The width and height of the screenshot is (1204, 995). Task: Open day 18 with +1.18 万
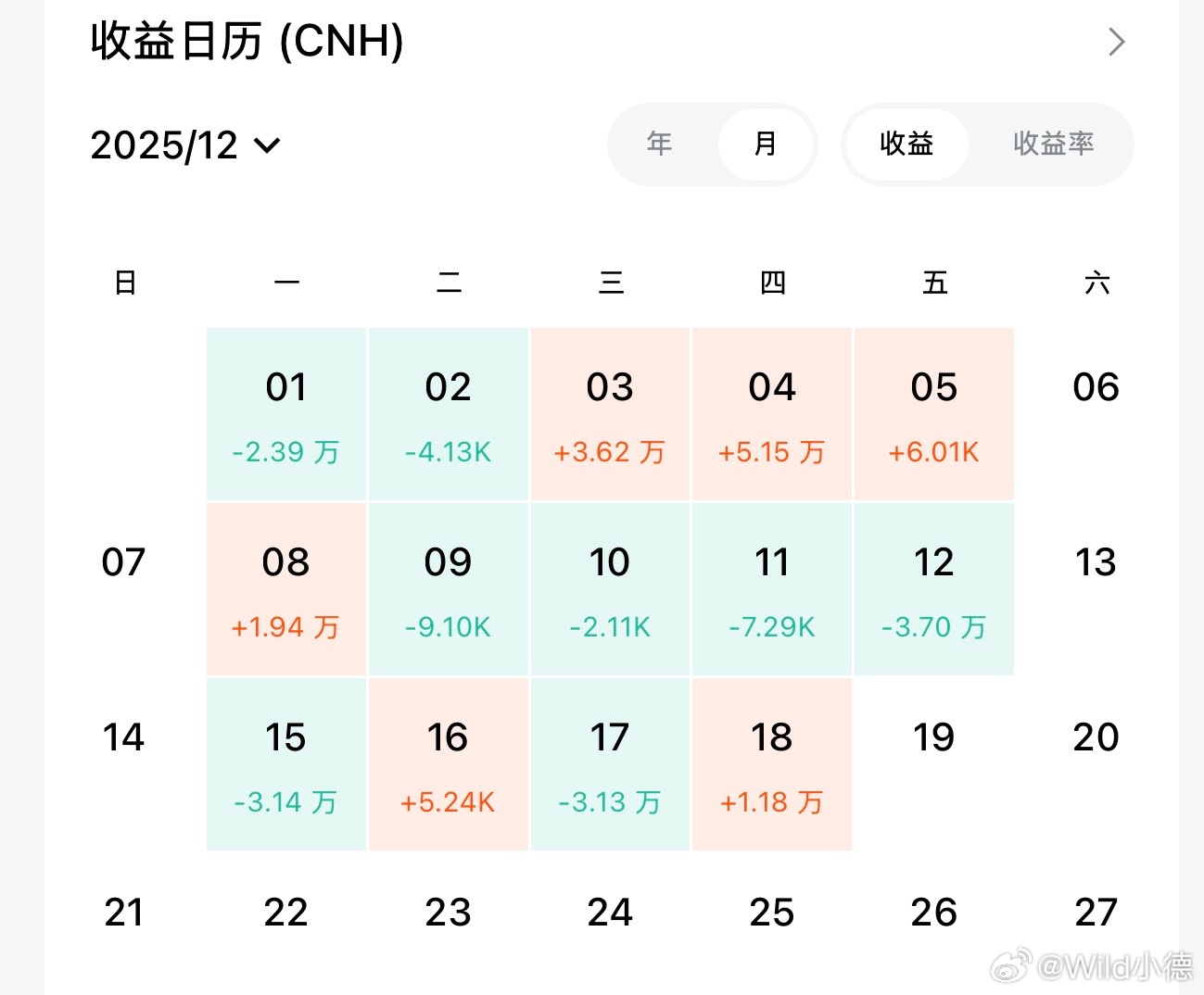point(772,764)
